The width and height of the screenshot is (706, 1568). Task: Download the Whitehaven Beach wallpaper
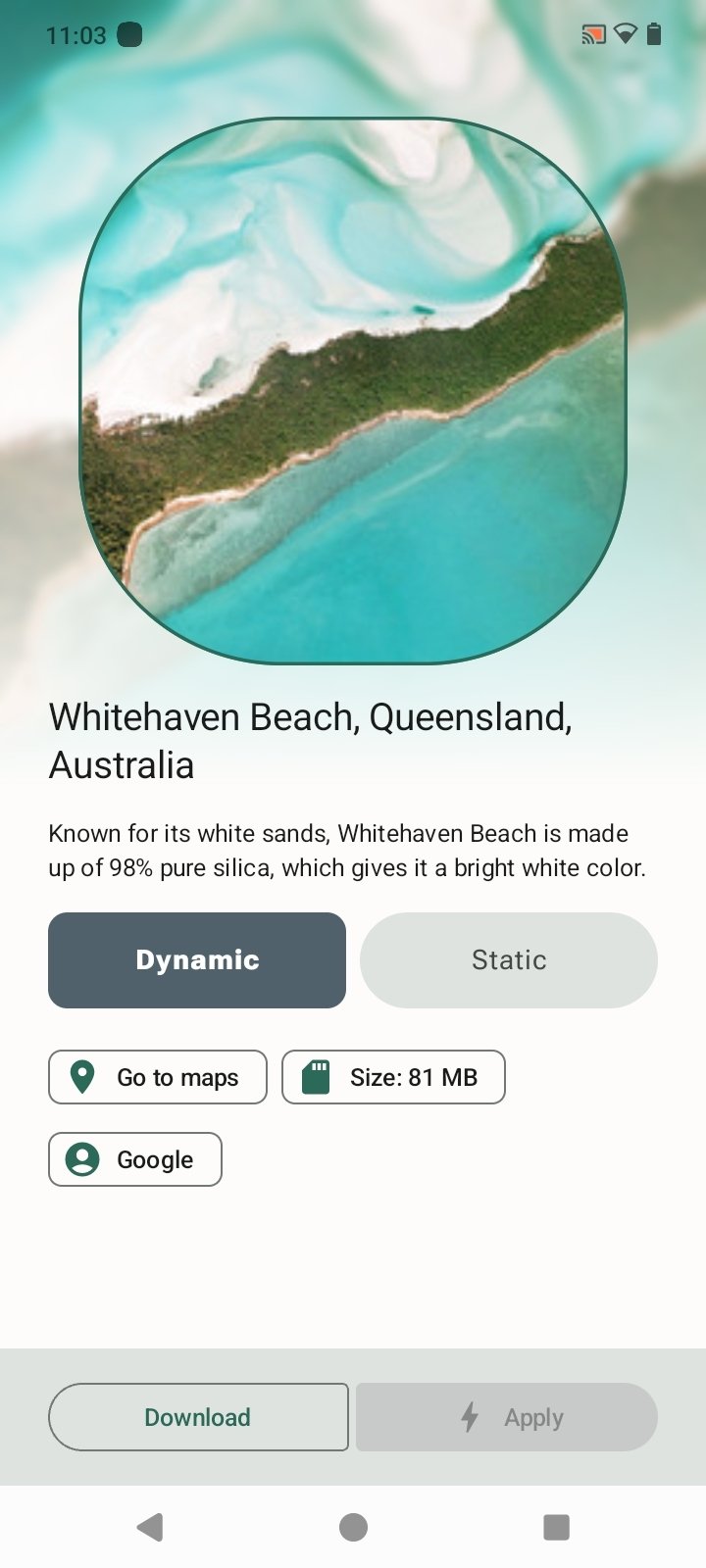[x=198, y=1417]
